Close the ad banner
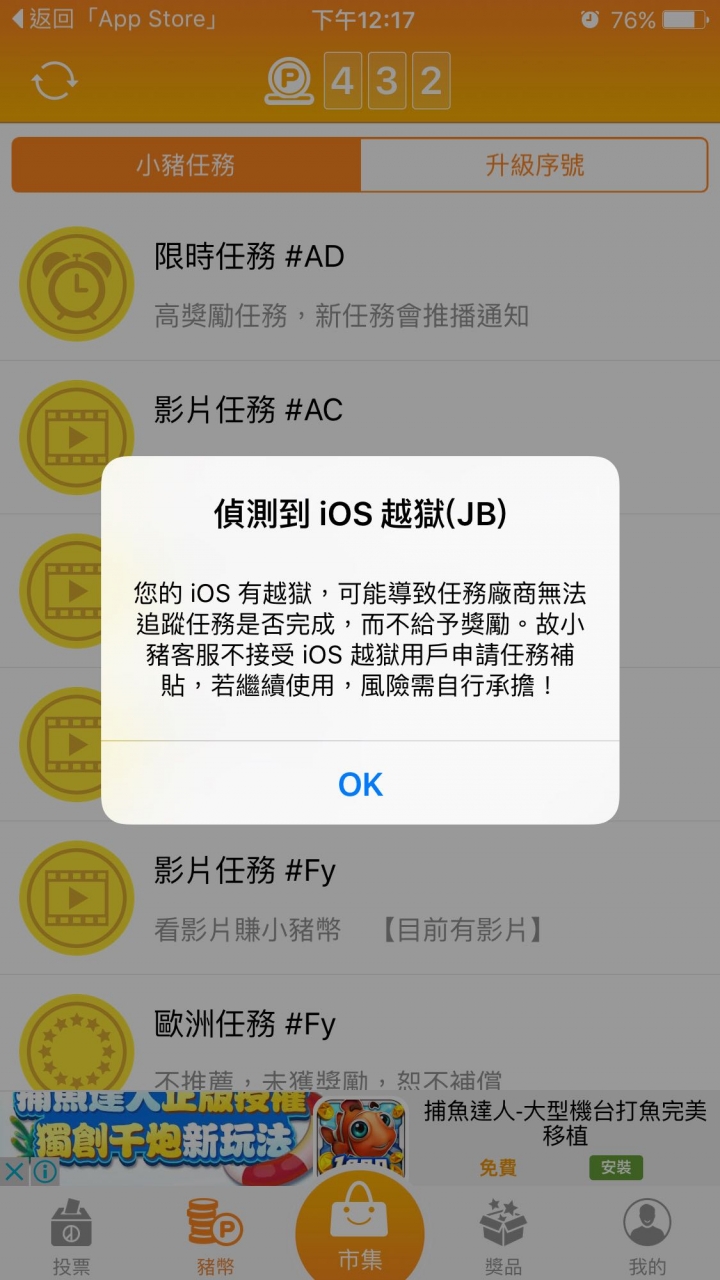720x1280 pixels. click(13, 1171)
